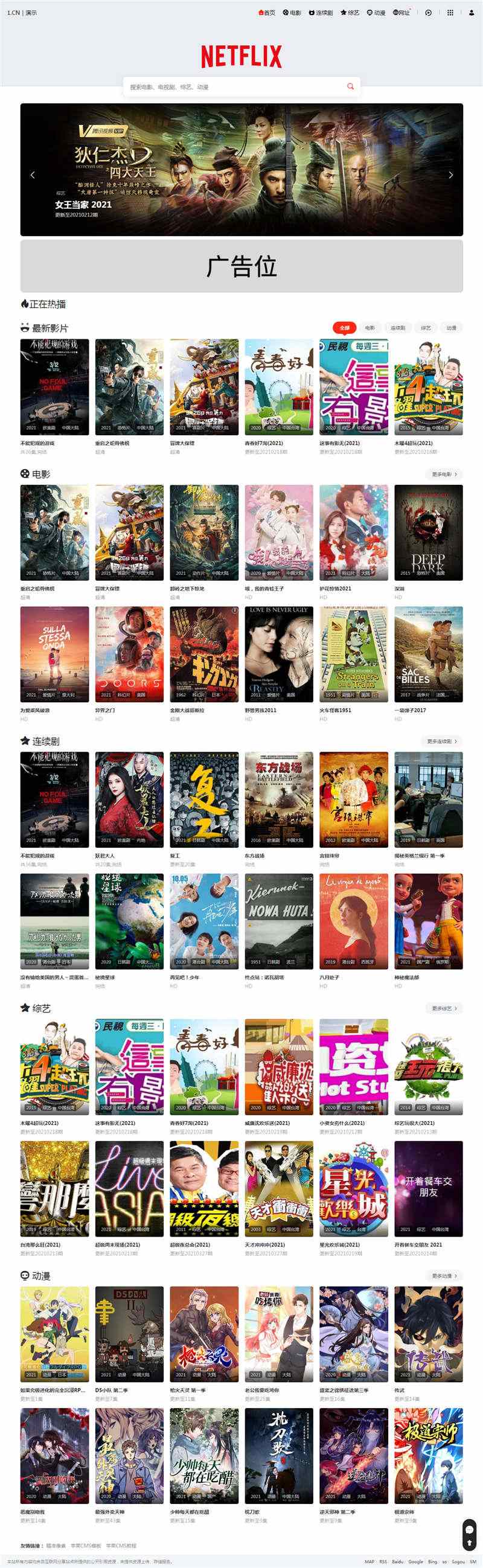Open 动漫 in the top navigation

coord(376,13)
